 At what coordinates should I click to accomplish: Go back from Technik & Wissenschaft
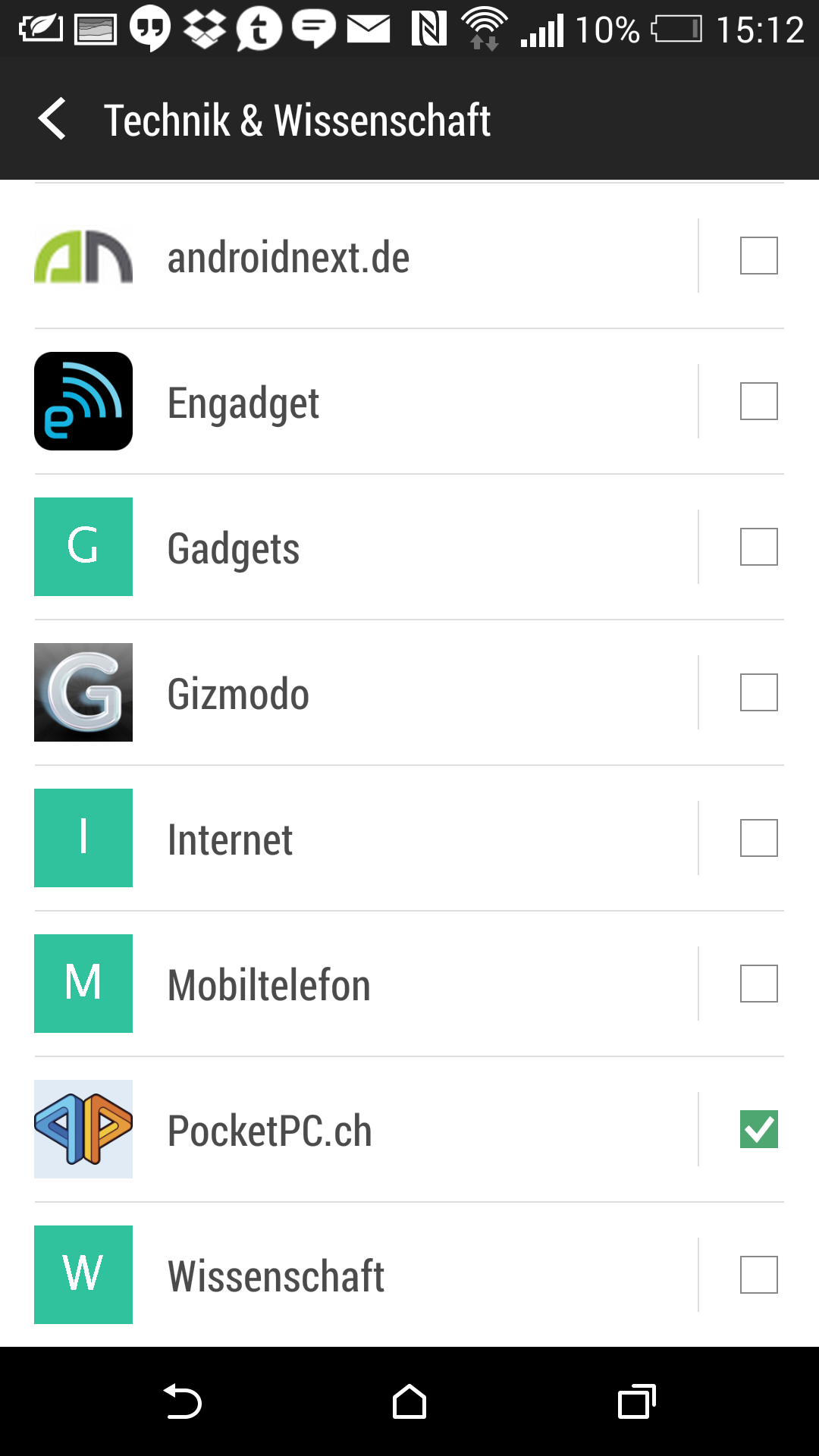52,120
